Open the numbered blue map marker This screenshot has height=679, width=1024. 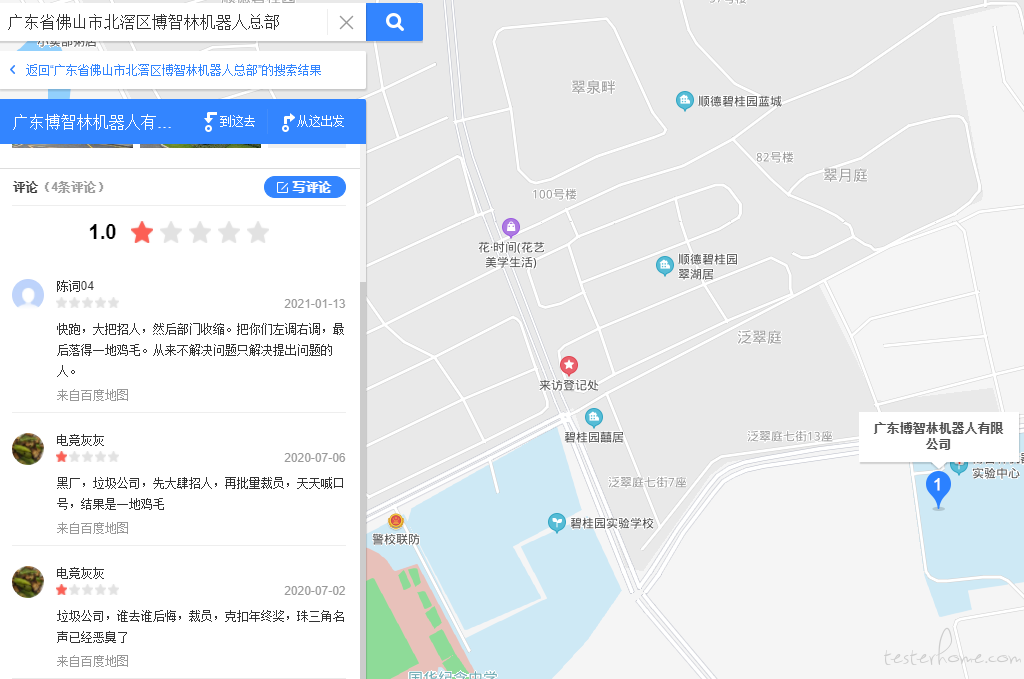[x=937, y=488]
